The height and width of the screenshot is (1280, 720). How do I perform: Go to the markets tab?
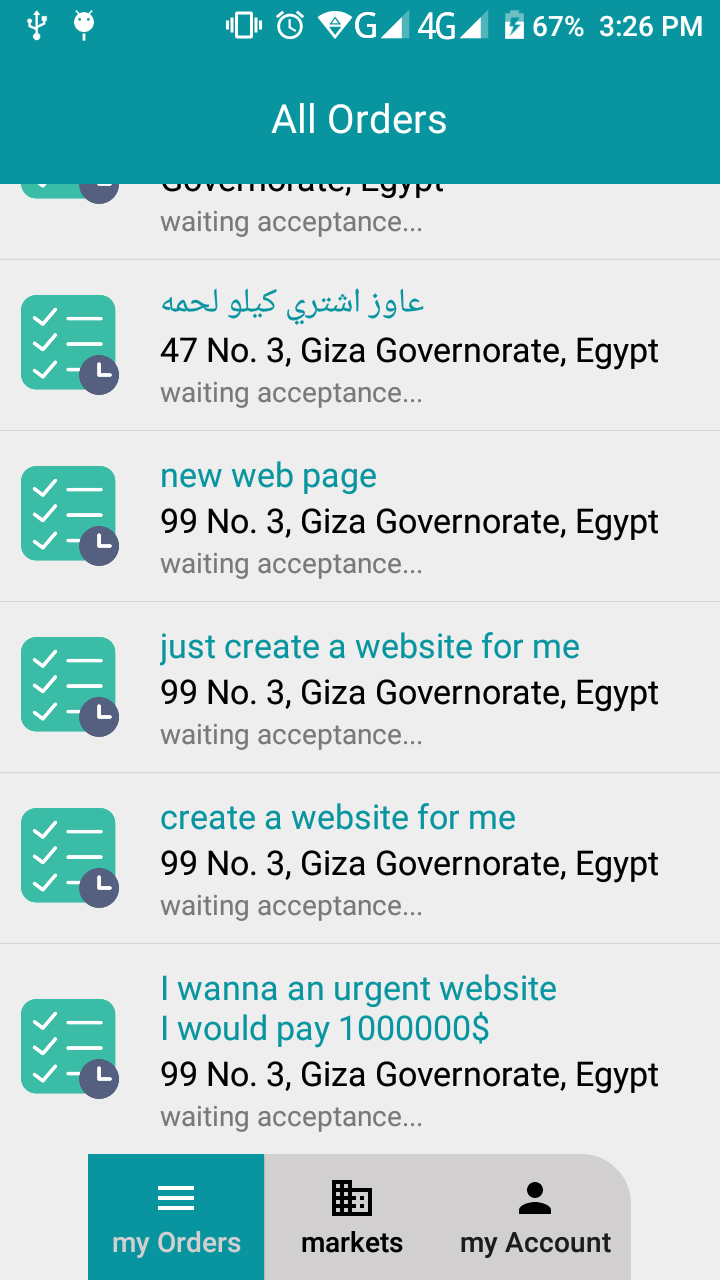(352, 1217)
